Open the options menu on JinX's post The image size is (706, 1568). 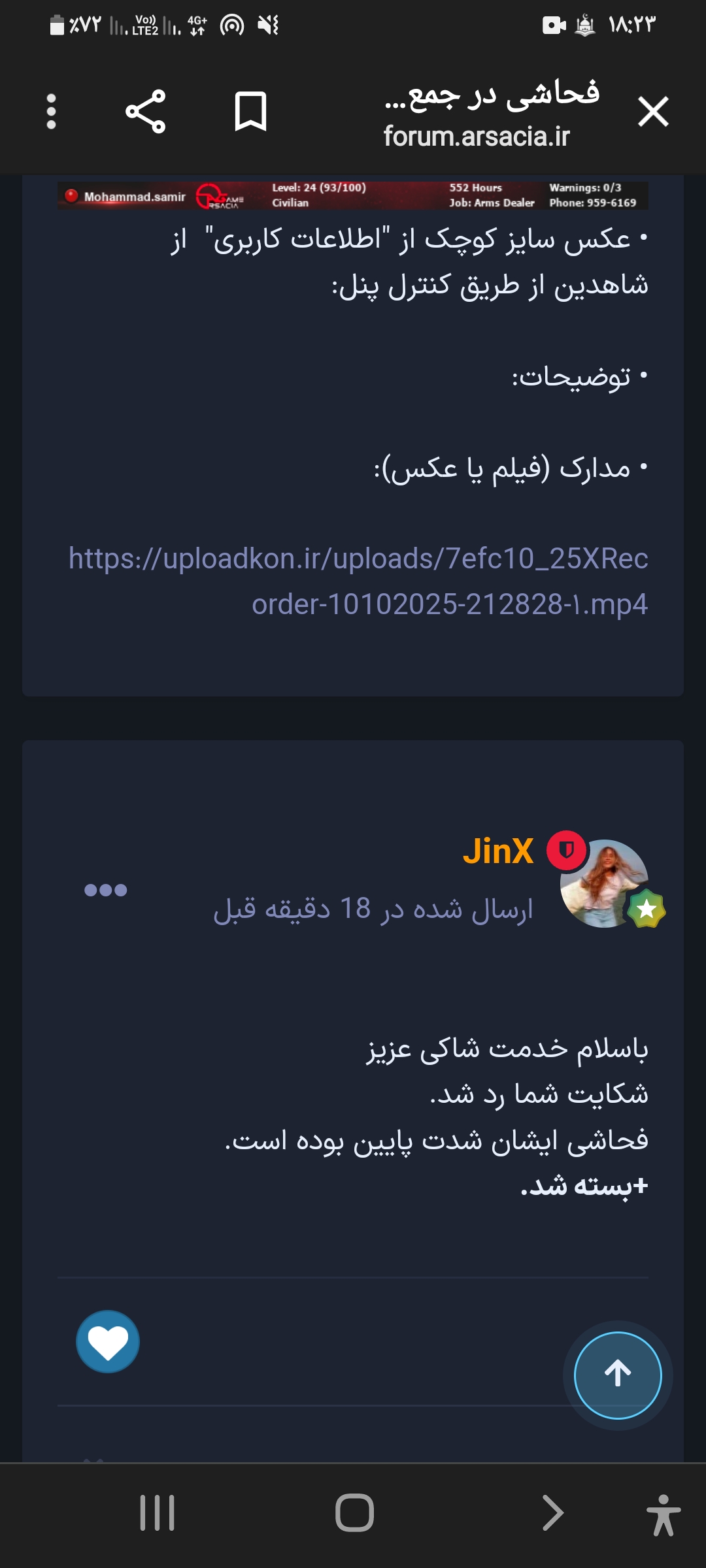tap(106, 890)
